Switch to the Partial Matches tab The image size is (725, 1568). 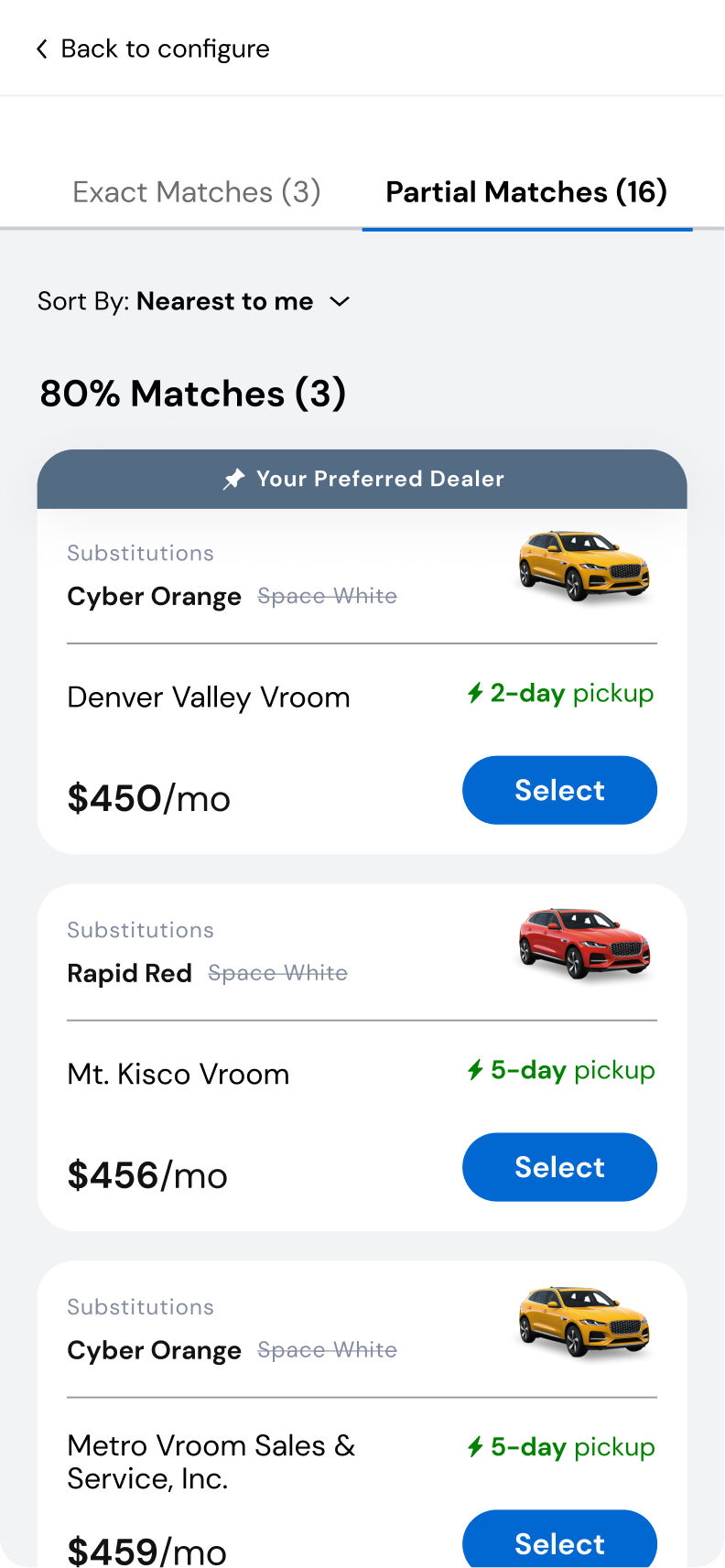[x=526, y=192]
